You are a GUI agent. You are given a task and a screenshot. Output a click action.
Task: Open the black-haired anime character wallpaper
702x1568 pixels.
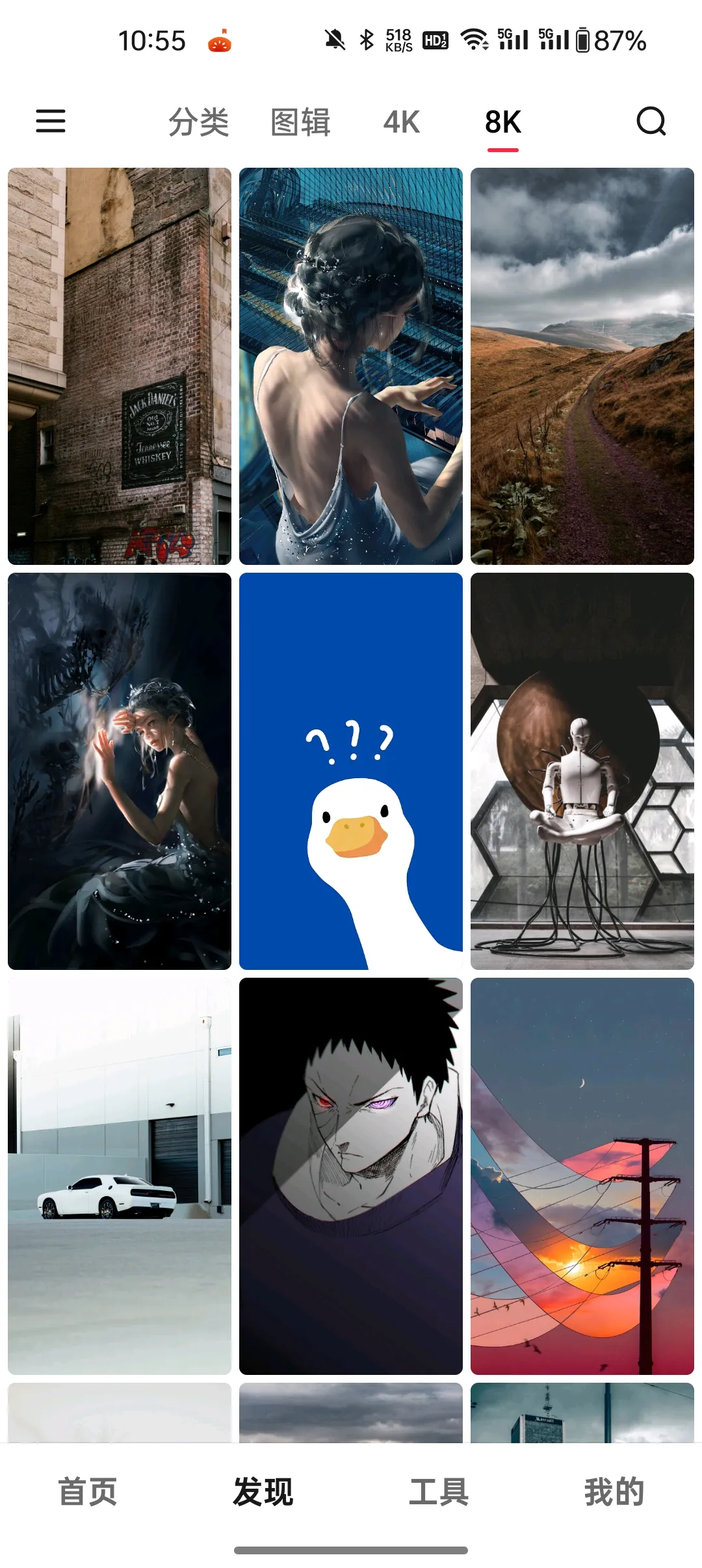[x=351, y=1176]
